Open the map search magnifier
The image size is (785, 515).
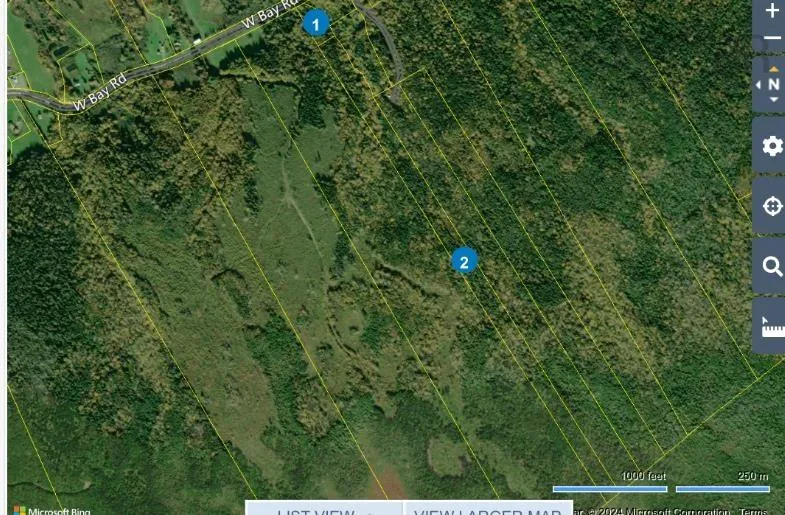tap(772, 267)
